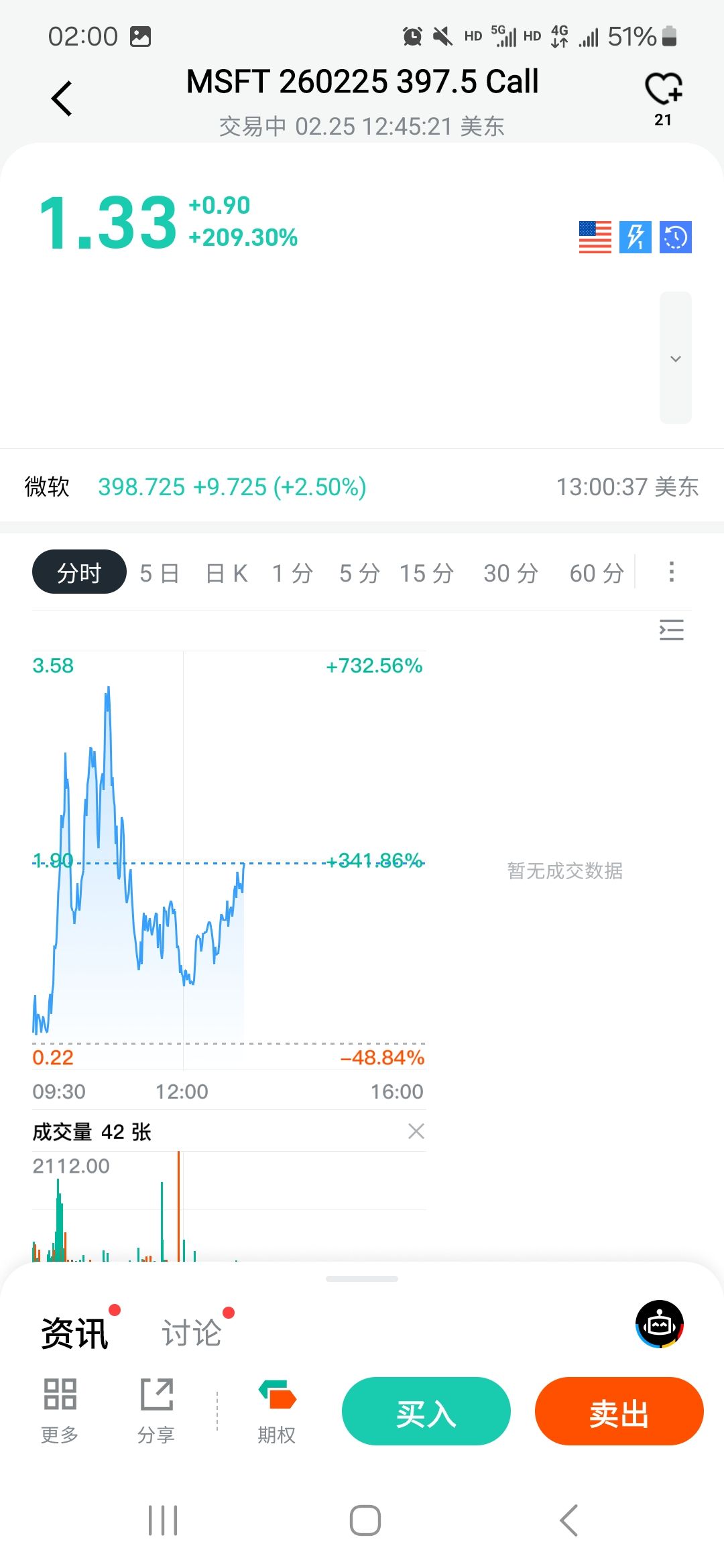Screen dimensions: 724x1568
Task: Switch to the 讨论 discussion tab
Action: coord(192,1332)
